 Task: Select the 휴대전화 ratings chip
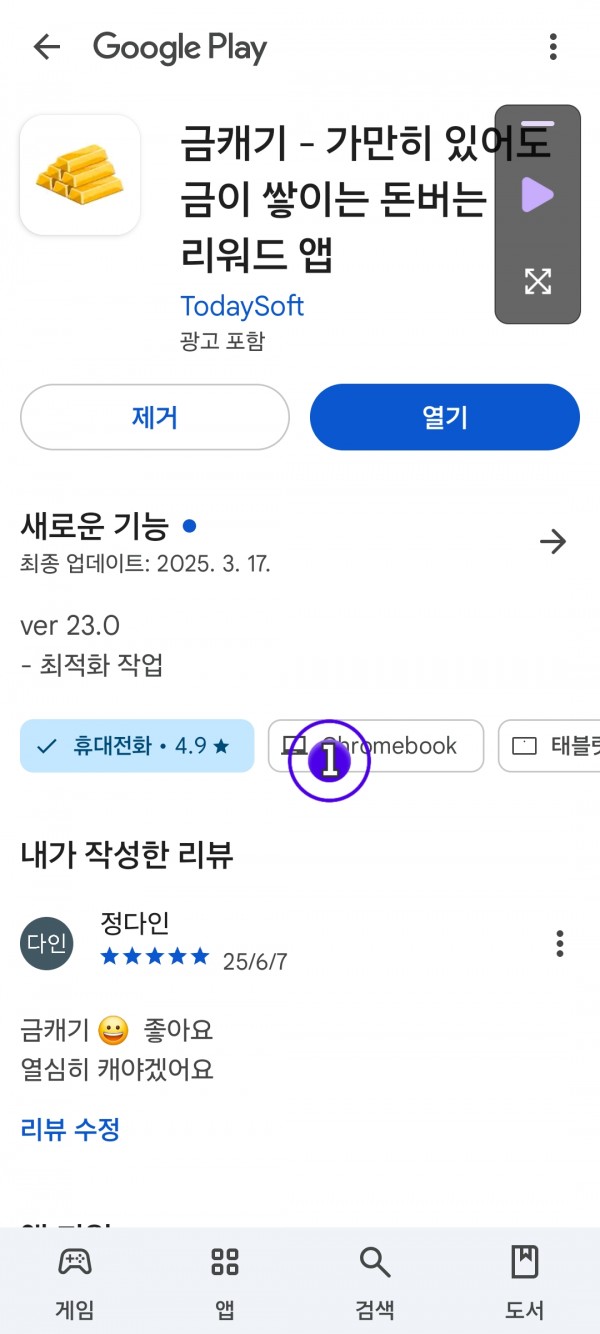(x=137, y=746)
